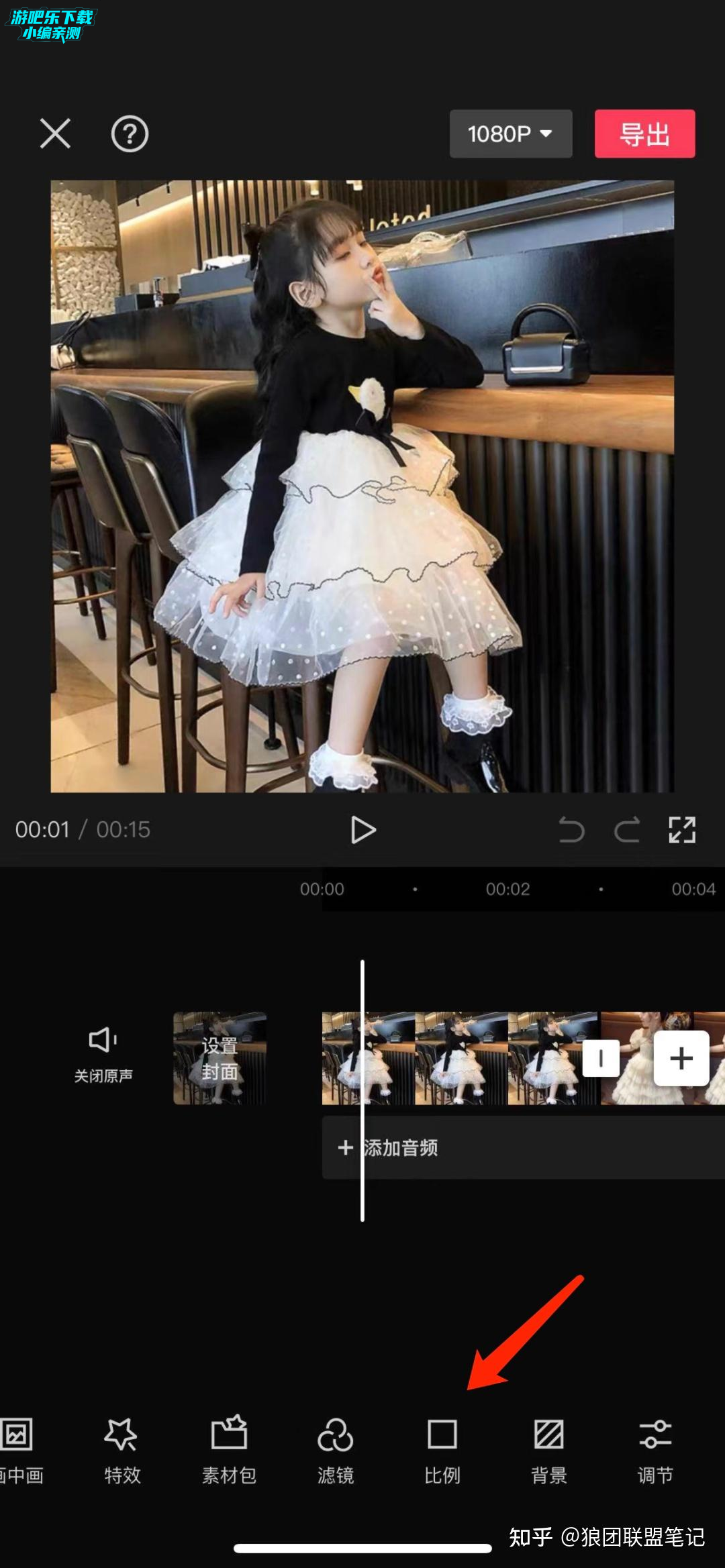Tap the transition marker between clips
The image size is (725, 1568).
[600, 1058]
